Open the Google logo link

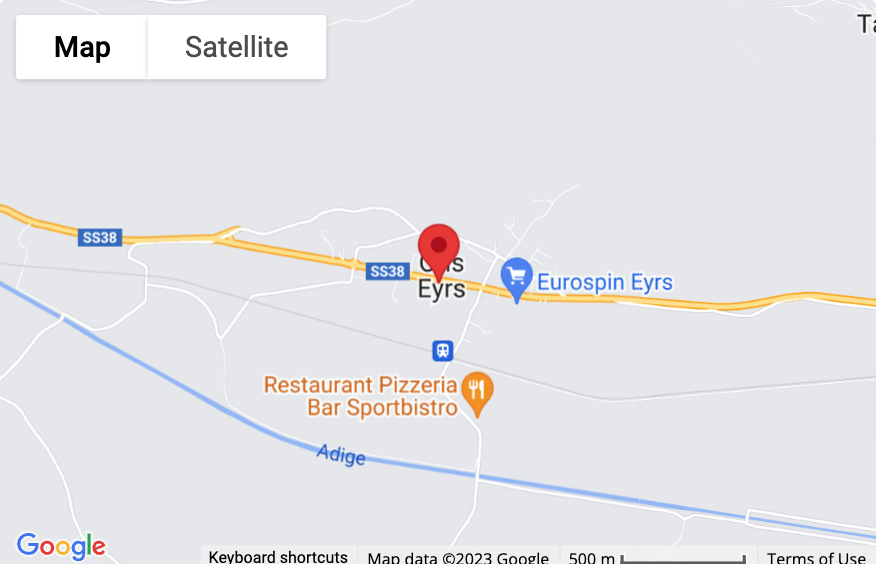point(61,546)
